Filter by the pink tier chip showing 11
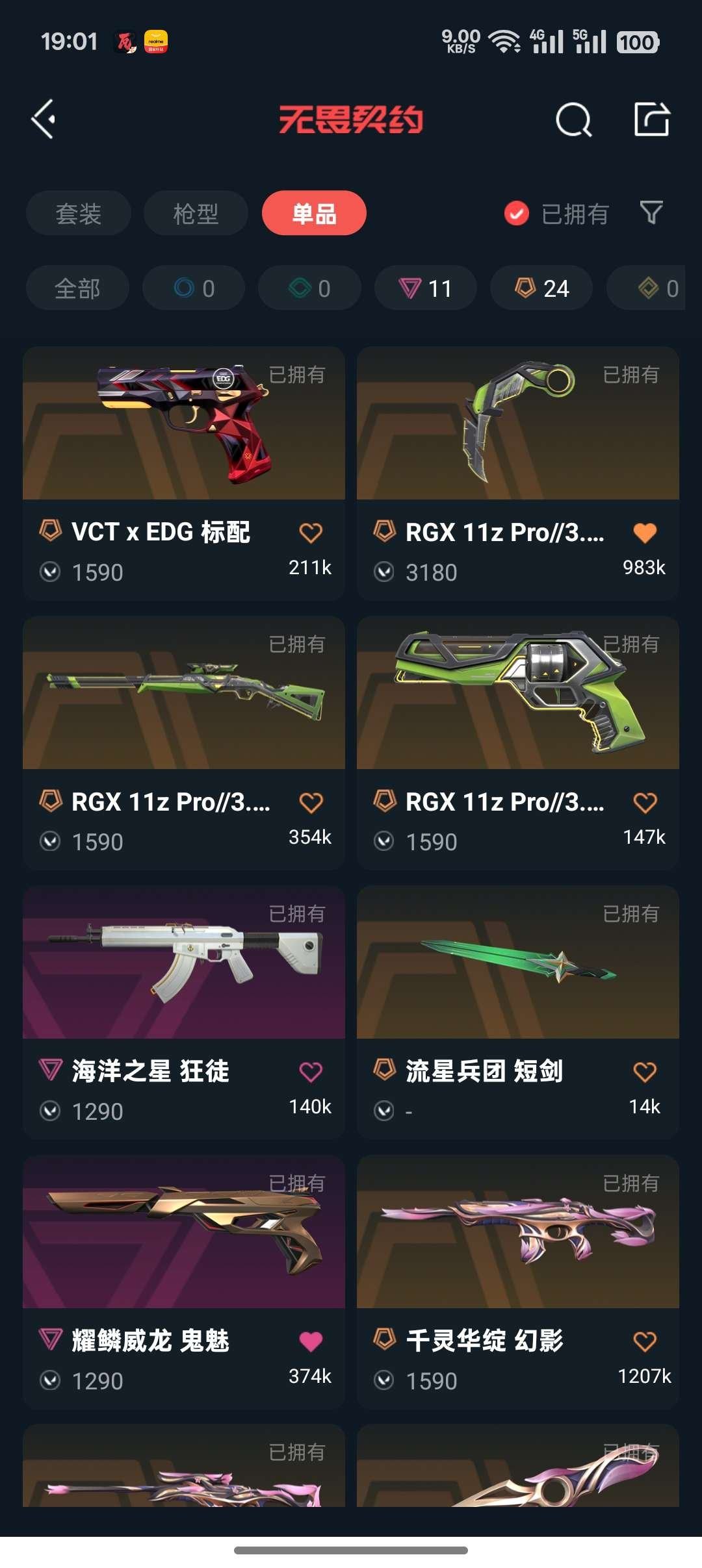The width and height of the screenshot is (702, 1568). (x=426, y=288)
